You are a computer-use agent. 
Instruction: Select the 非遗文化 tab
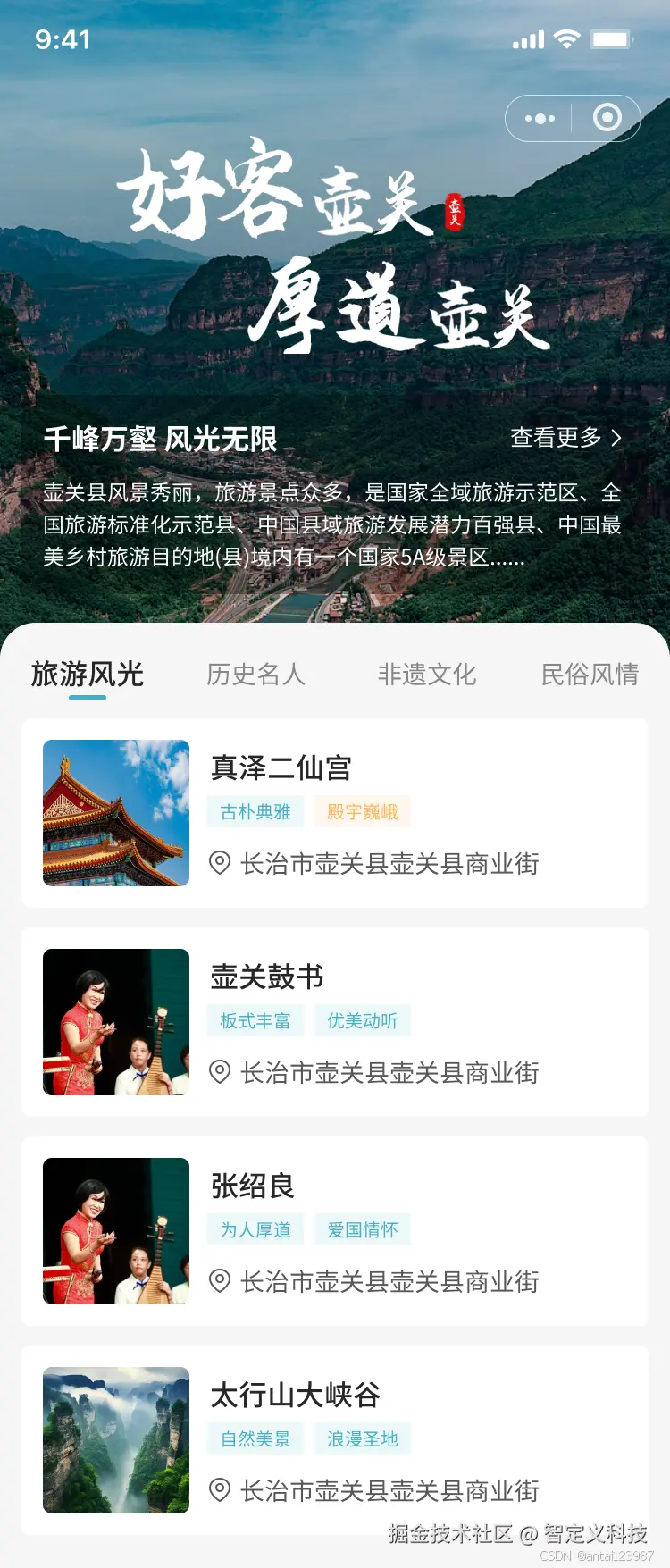pos(427,675)
